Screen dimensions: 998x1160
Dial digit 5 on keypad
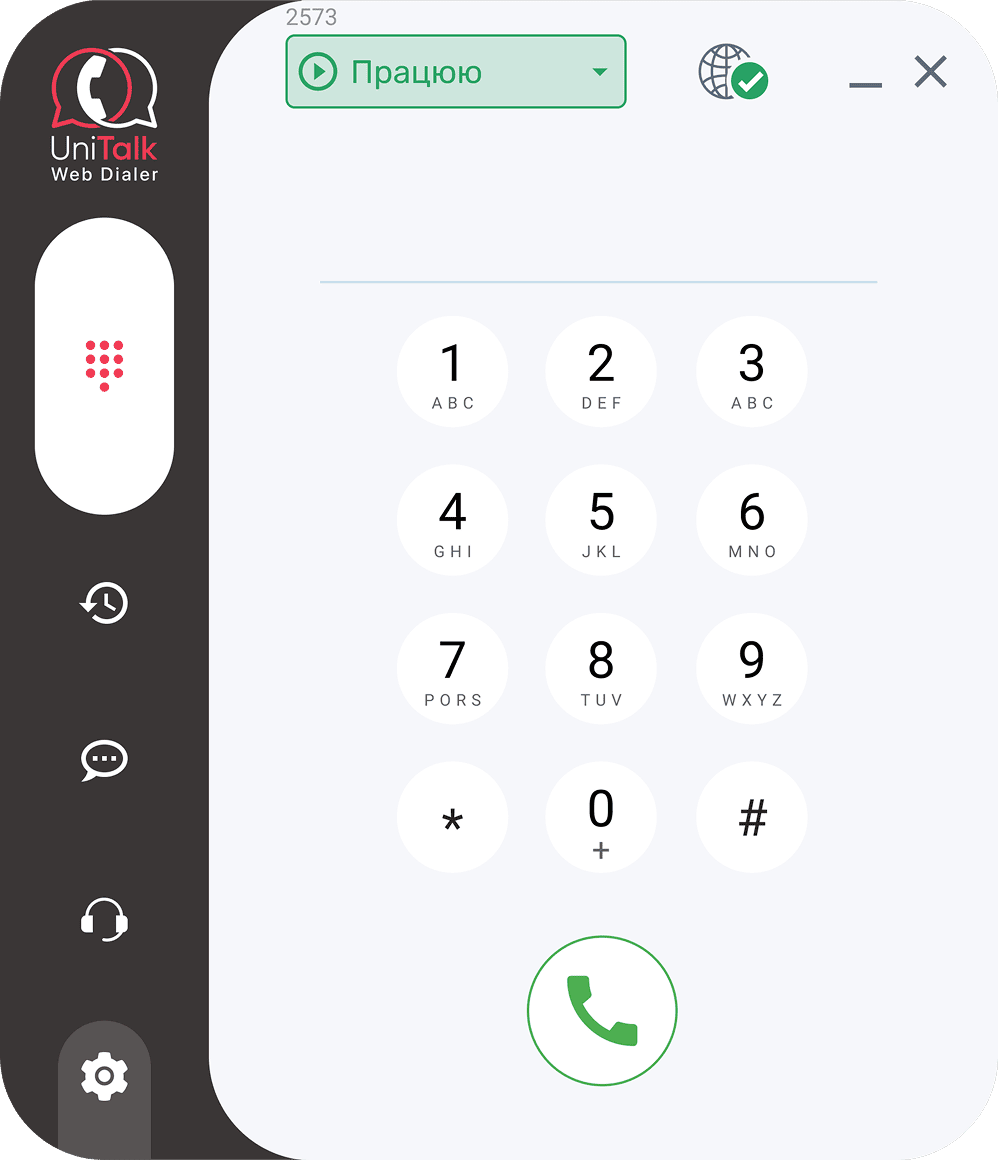coord(601,520)
